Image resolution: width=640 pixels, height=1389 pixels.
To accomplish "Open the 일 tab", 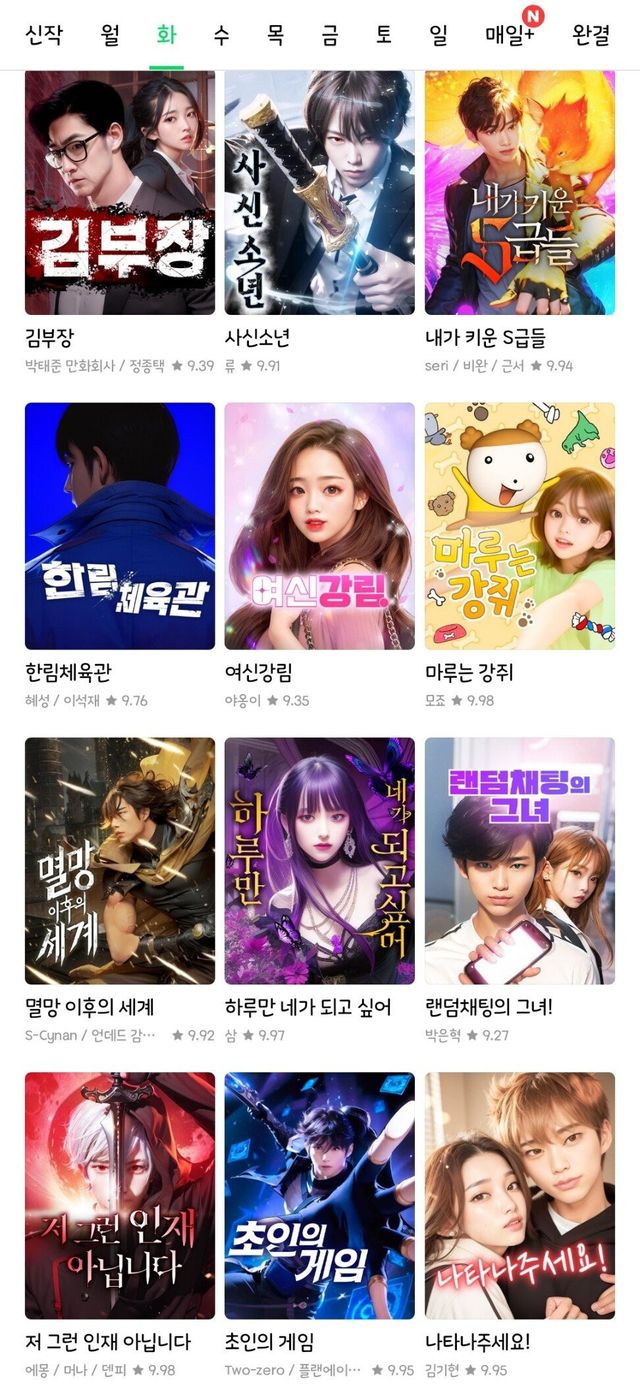I will coord(438,35).
